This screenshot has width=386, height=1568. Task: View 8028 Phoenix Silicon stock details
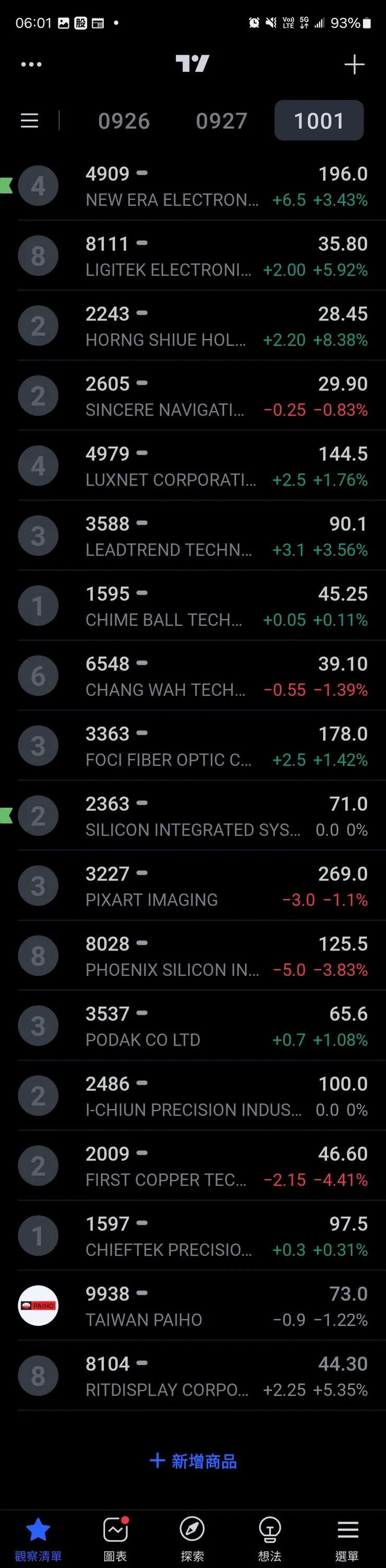(x=201, y=956)
